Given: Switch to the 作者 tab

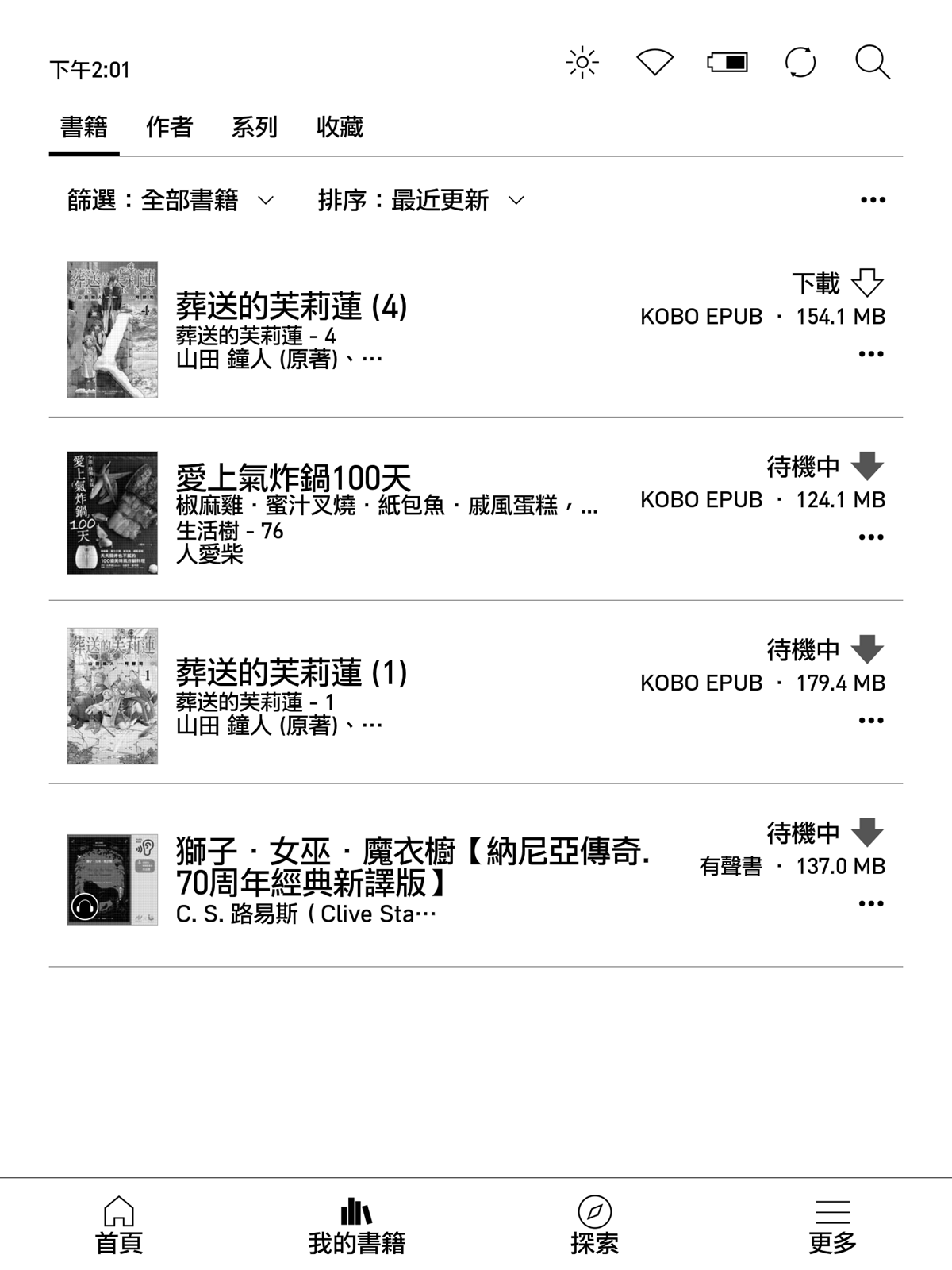Looking at the screenshot, I should 169,127.
